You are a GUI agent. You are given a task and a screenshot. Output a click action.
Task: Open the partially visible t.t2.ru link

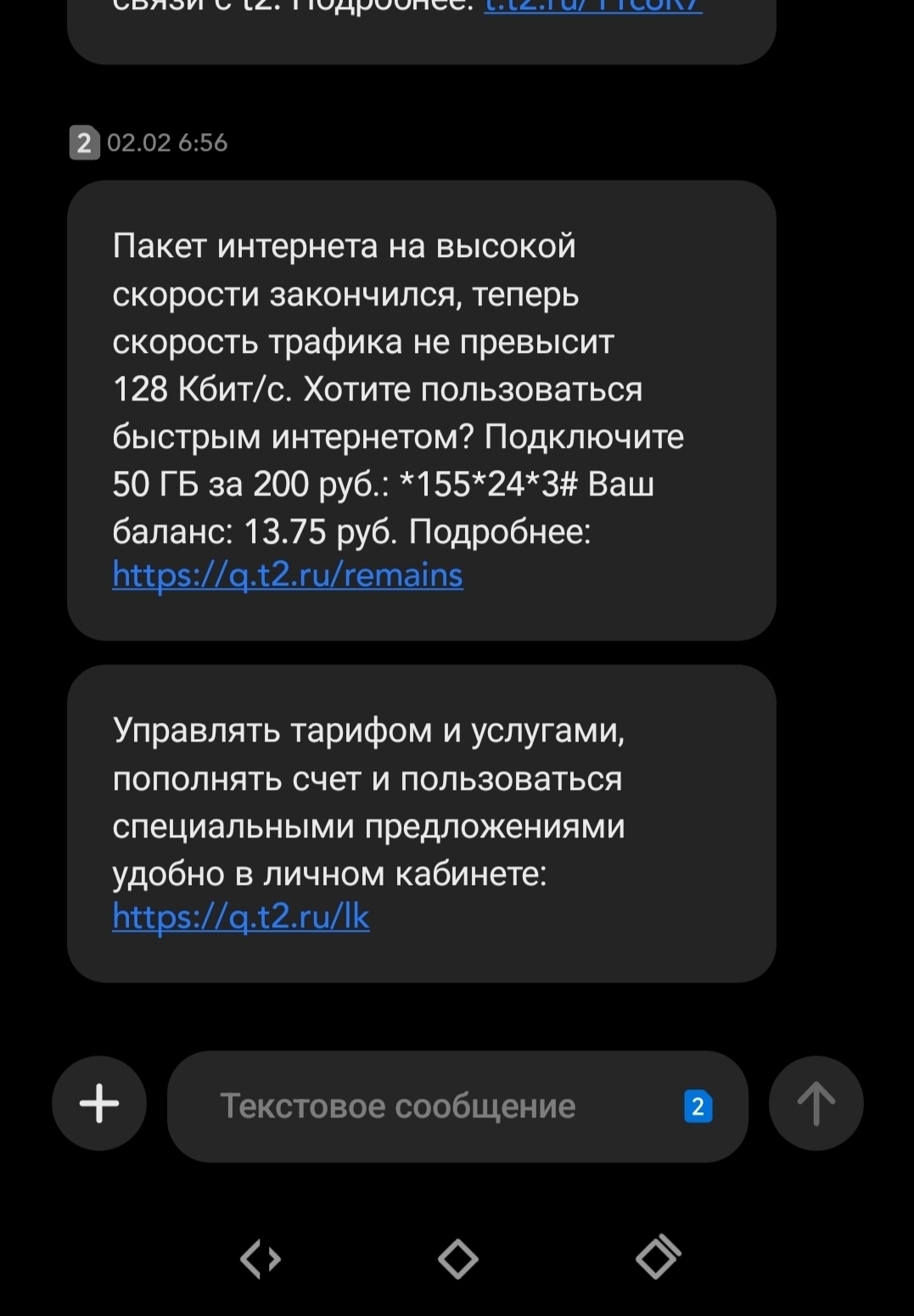592,8
